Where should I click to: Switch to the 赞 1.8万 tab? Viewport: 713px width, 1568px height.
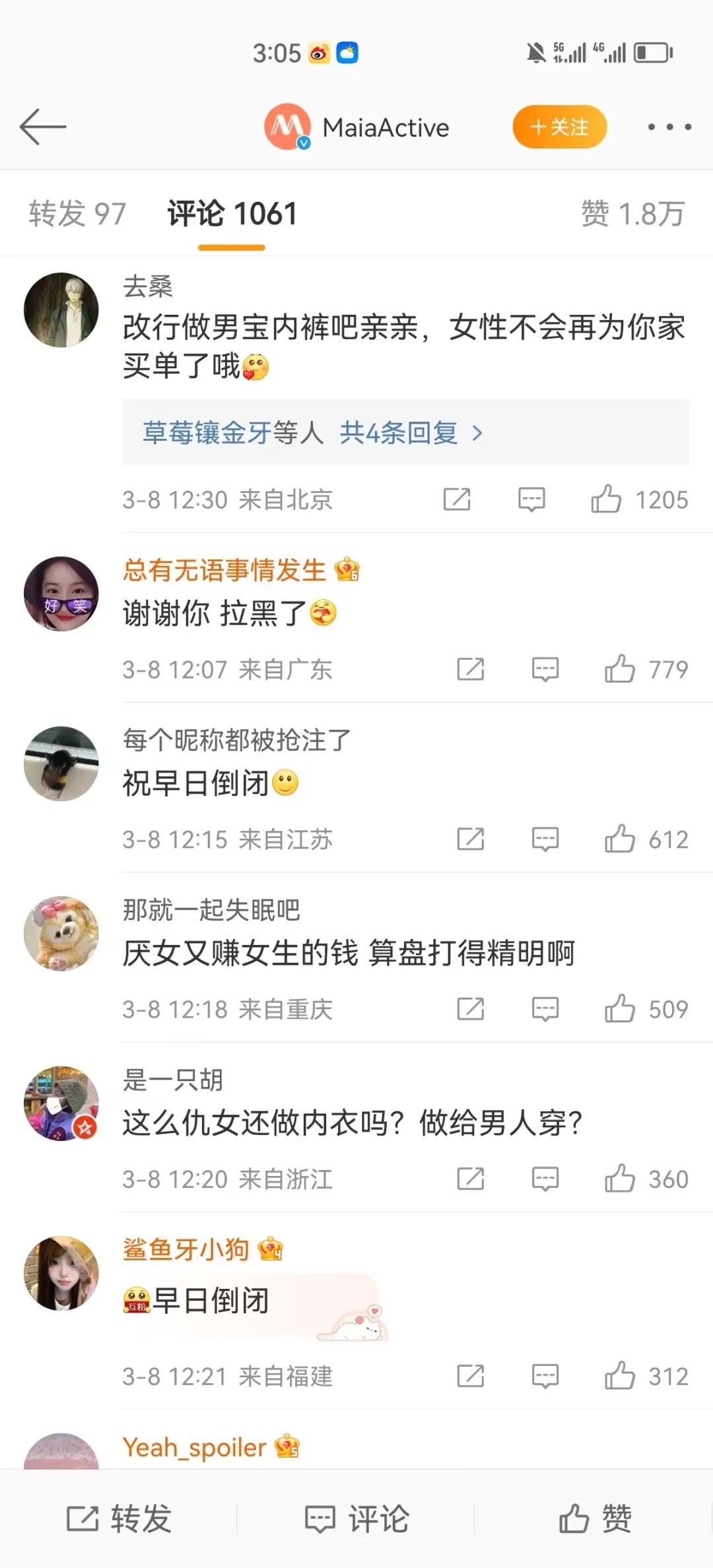coord(632,214)
